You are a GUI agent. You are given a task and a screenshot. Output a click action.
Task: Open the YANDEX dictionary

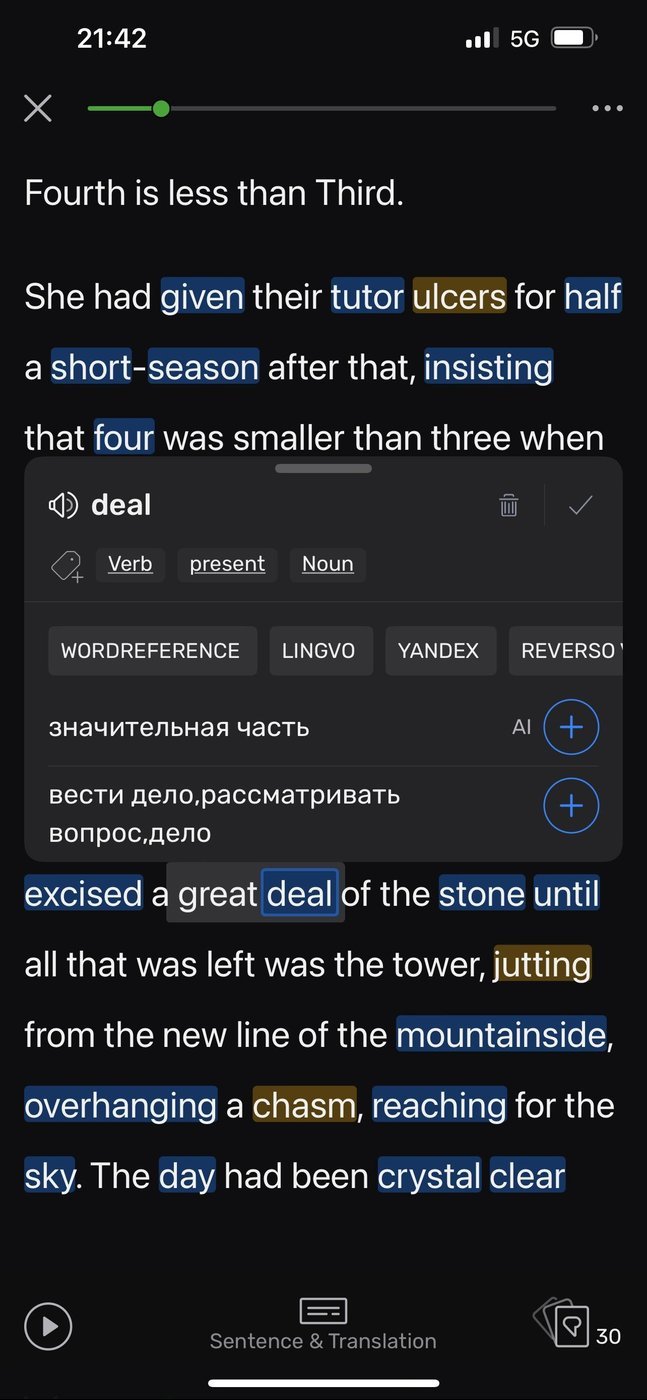coord(438,651)
